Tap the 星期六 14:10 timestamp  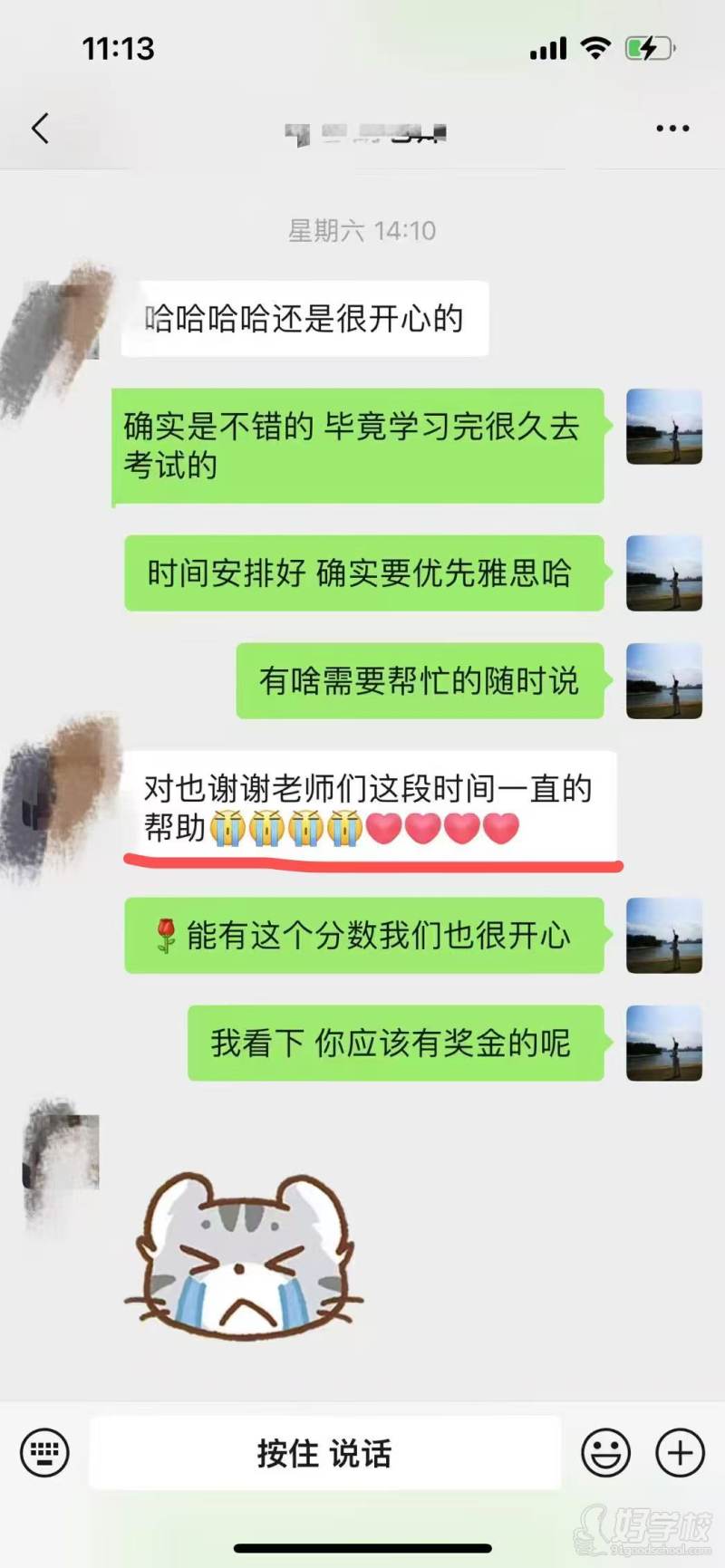pos(362,231)
